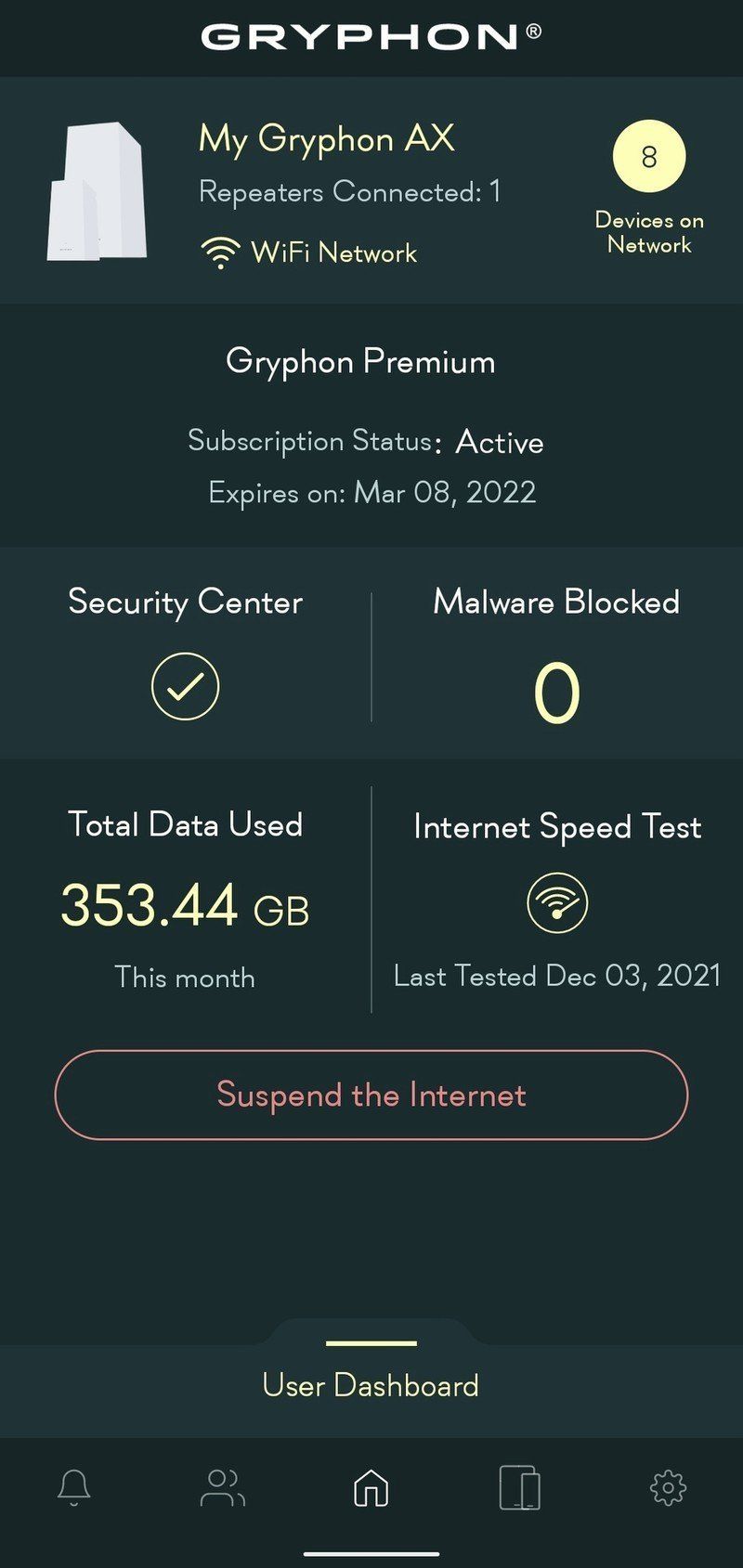Open the settings gear
743x1568 pixels.
click(x=668, y=1487)
